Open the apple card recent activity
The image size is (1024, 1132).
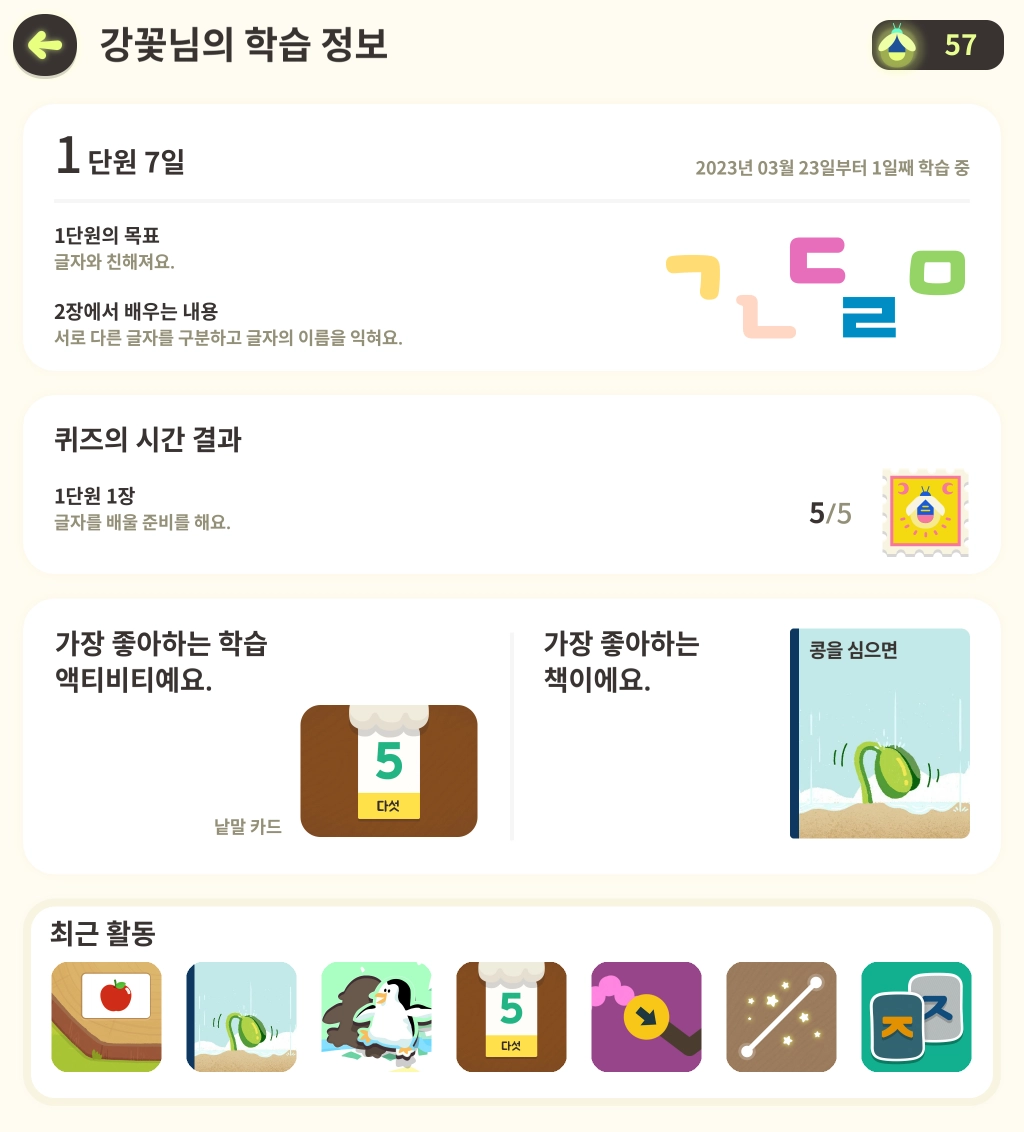pyautogui.click(x=106, y=1017)
